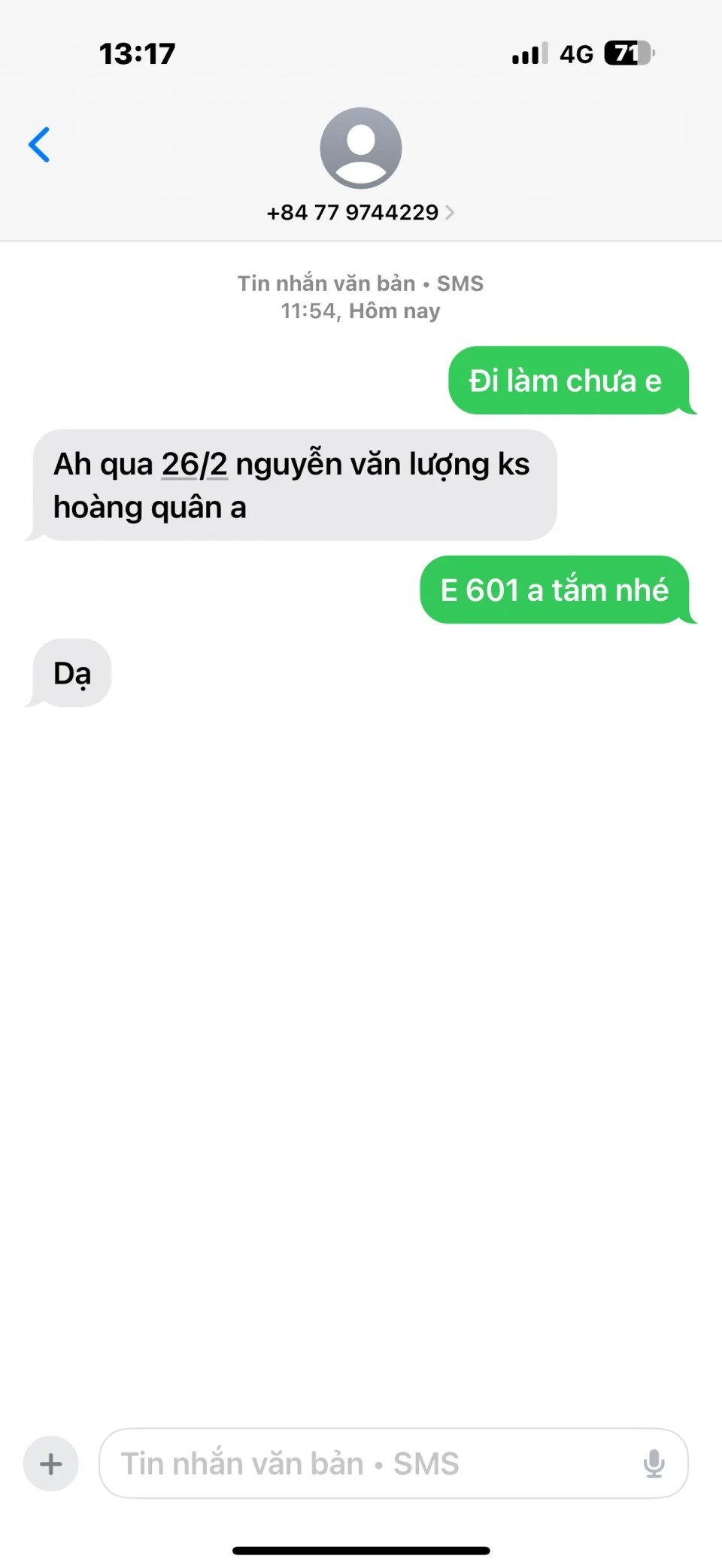Tap the underlined 26/2 date link
This screenshot has height=1568, width=722.
tap(194, 464)
